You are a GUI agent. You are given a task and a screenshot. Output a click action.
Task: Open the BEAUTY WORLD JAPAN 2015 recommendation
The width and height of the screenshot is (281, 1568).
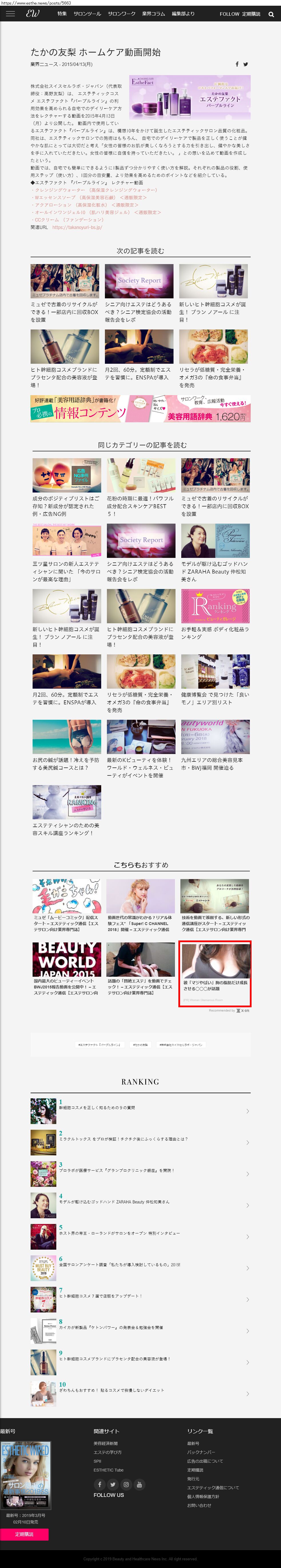point(66,969)
